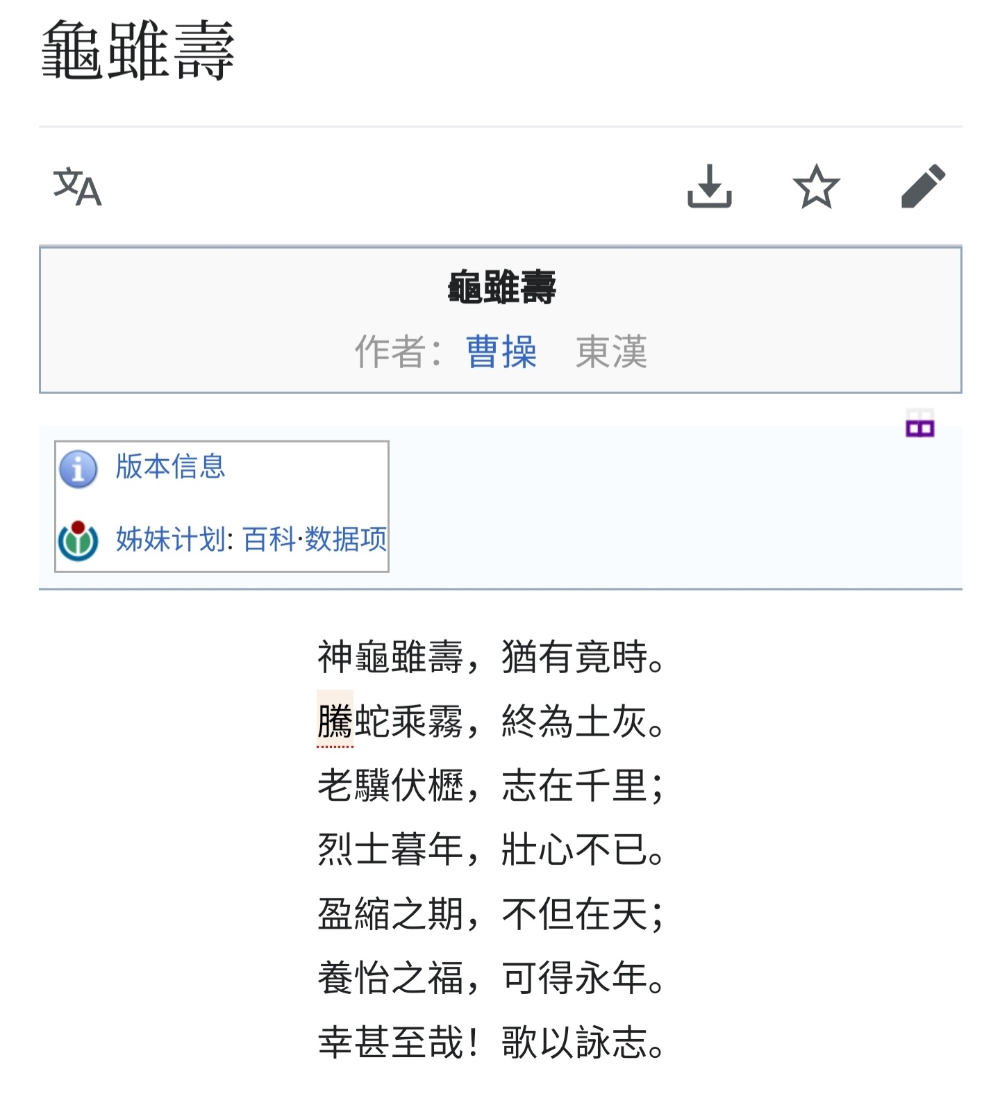
Task: Open the 百科 sister project link
Action: point(269,539)
